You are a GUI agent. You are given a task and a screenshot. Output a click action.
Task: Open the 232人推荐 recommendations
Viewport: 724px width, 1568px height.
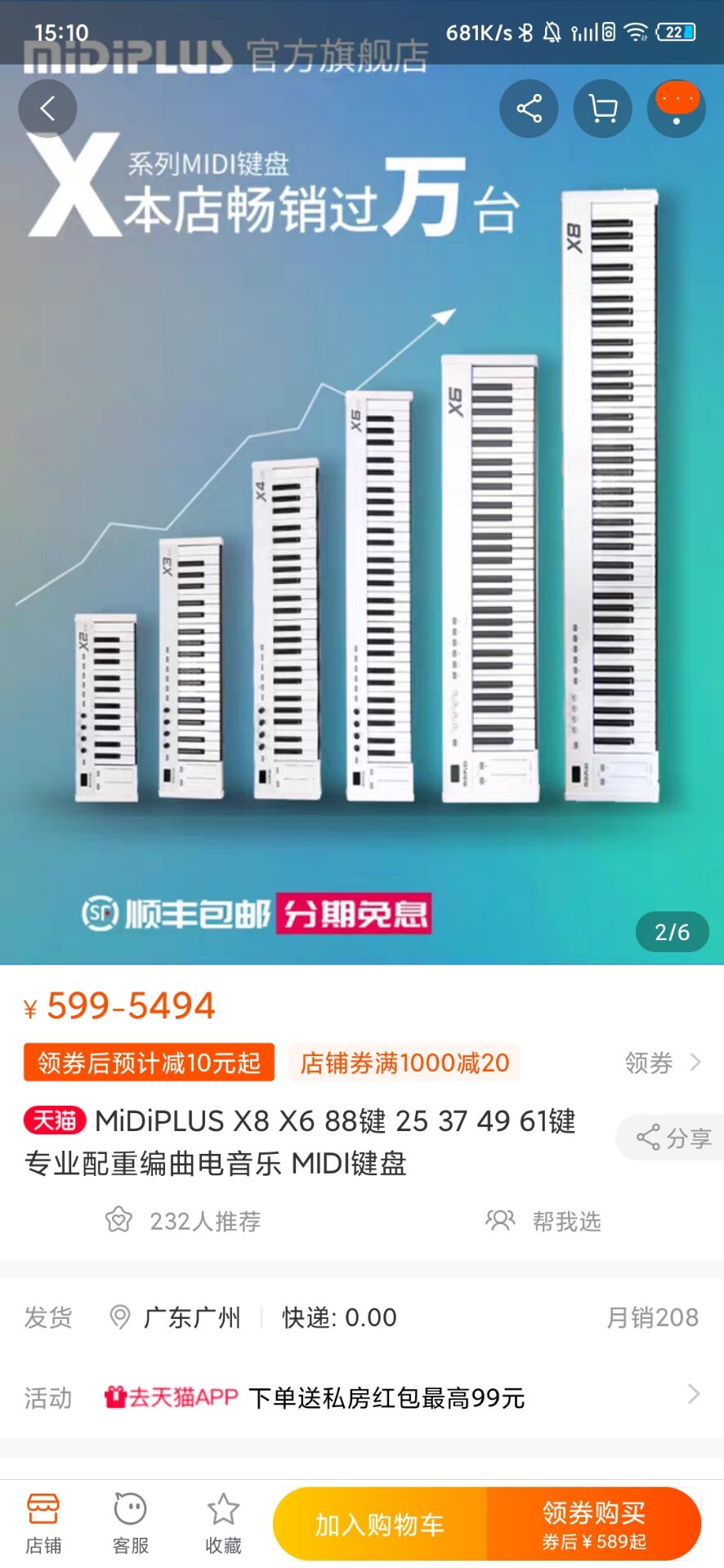(183, 1221)
